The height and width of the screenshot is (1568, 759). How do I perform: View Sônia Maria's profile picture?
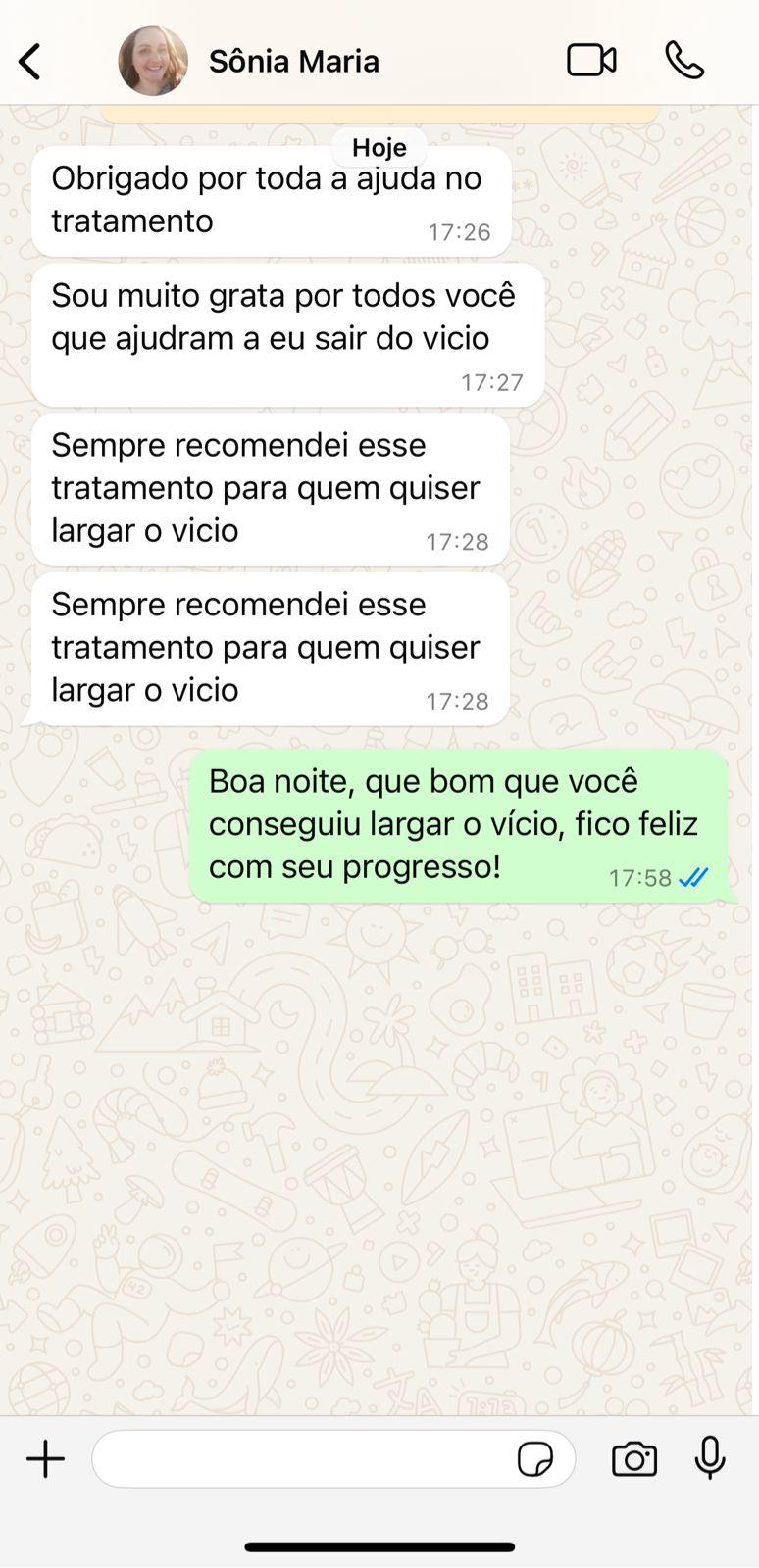[x=153, y=62]
